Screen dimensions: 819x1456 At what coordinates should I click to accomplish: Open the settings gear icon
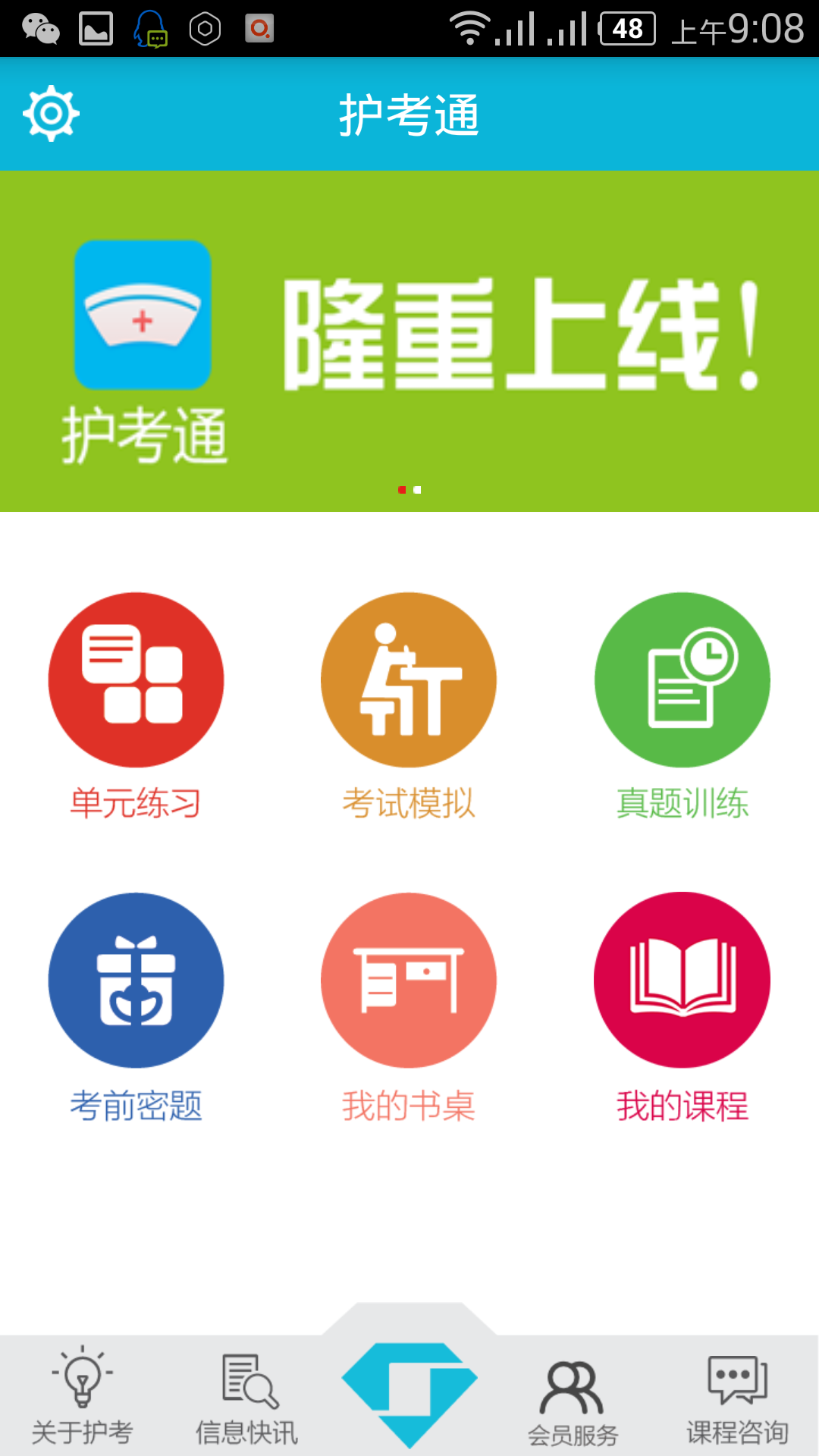coord(51,114)
